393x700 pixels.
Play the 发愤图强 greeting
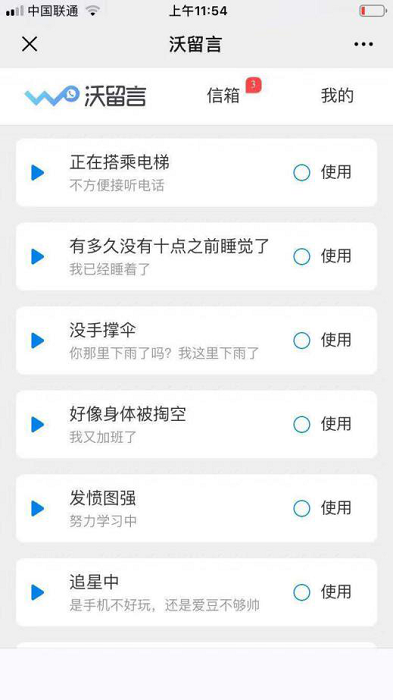tap(38, 508)
